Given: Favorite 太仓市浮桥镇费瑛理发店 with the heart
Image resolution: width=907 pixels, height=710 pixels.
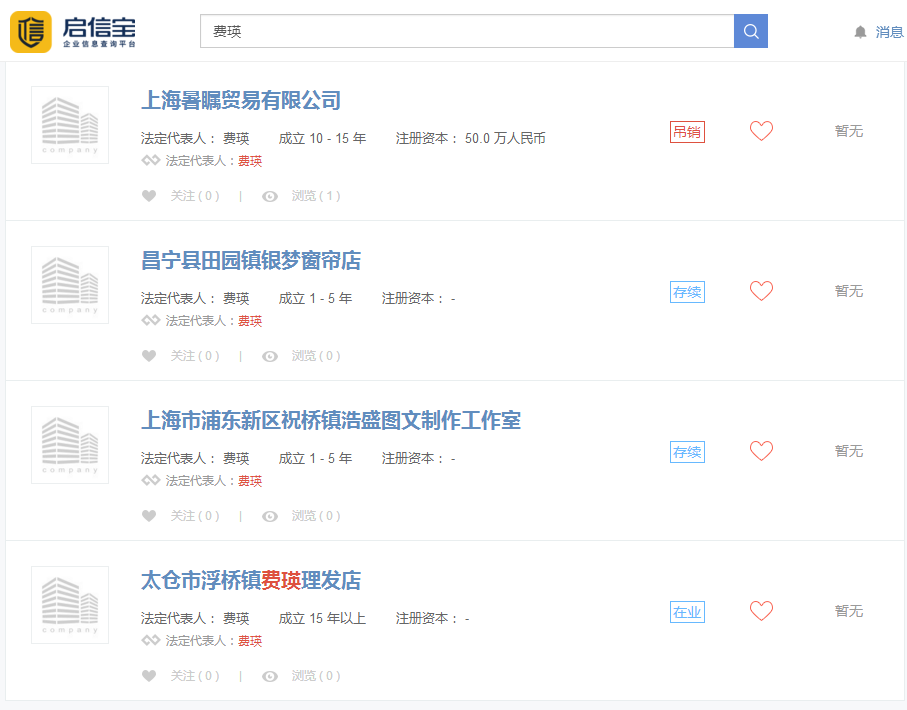Looking at the screenshot, I should click(x=761, y=611).
